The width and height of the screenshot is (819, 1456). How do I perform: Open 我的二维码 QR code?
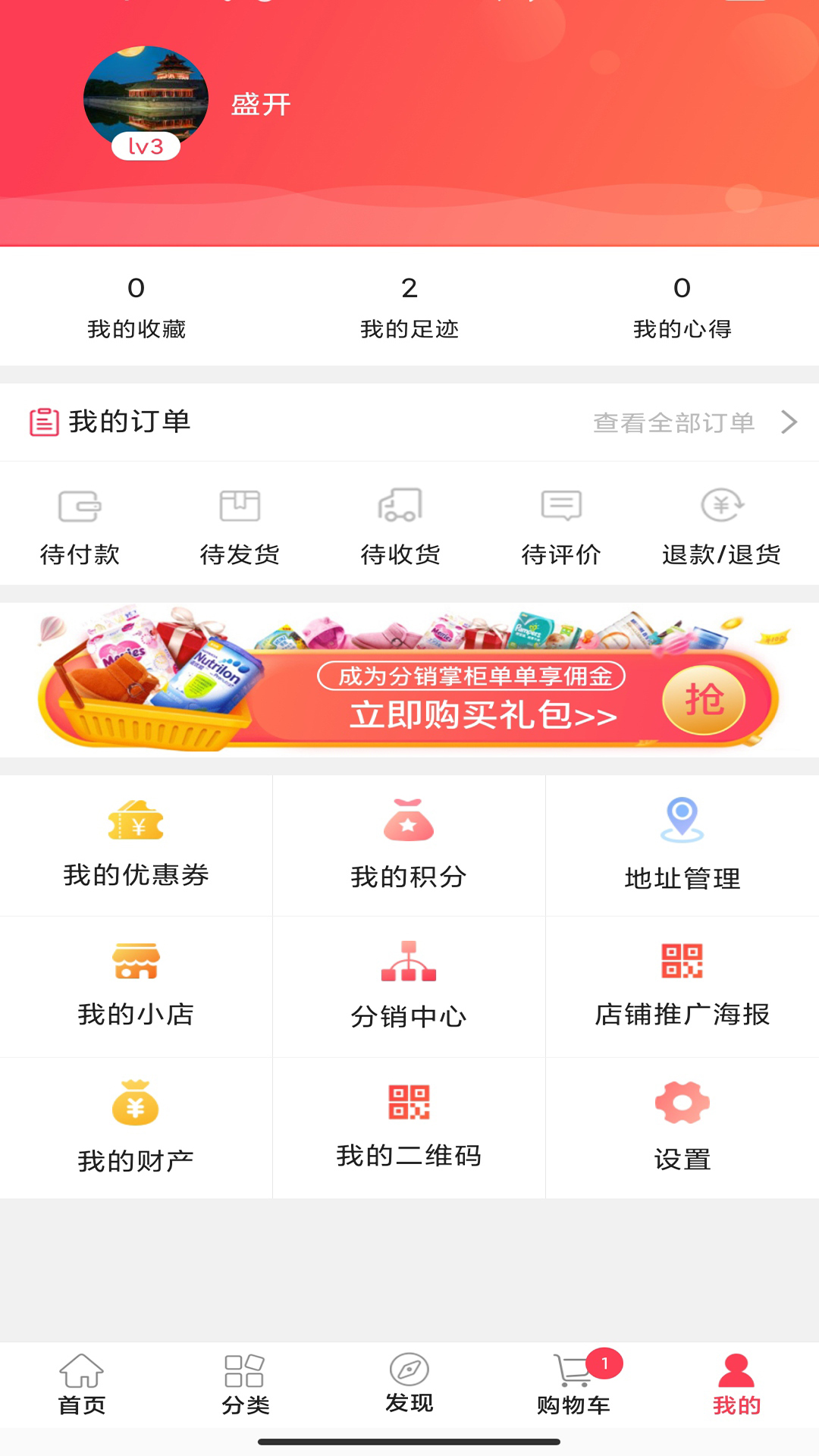pos(409,1128)
